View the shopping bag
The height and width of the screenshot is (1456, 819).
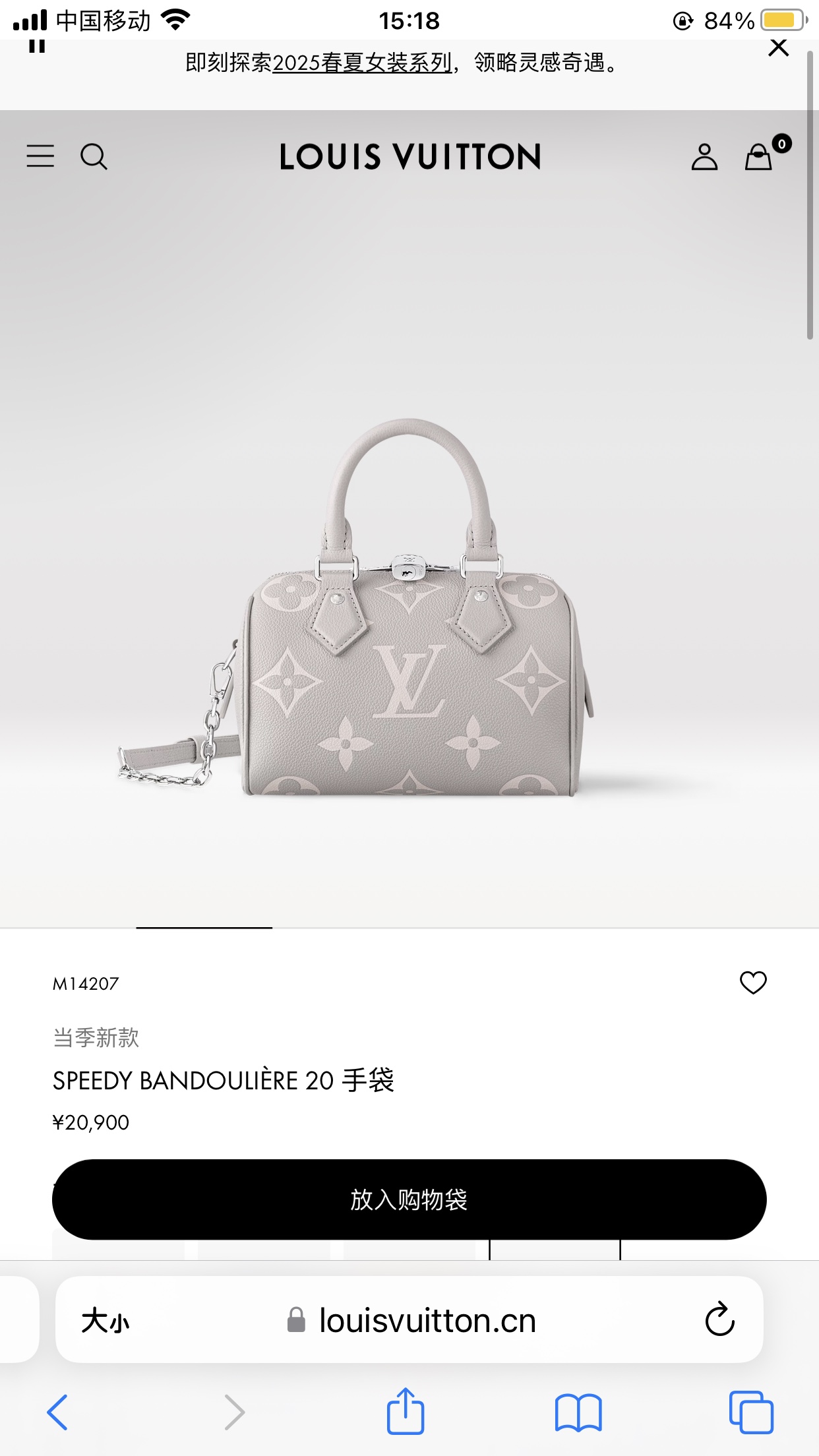pyautogui.click(x=759, y=157)
